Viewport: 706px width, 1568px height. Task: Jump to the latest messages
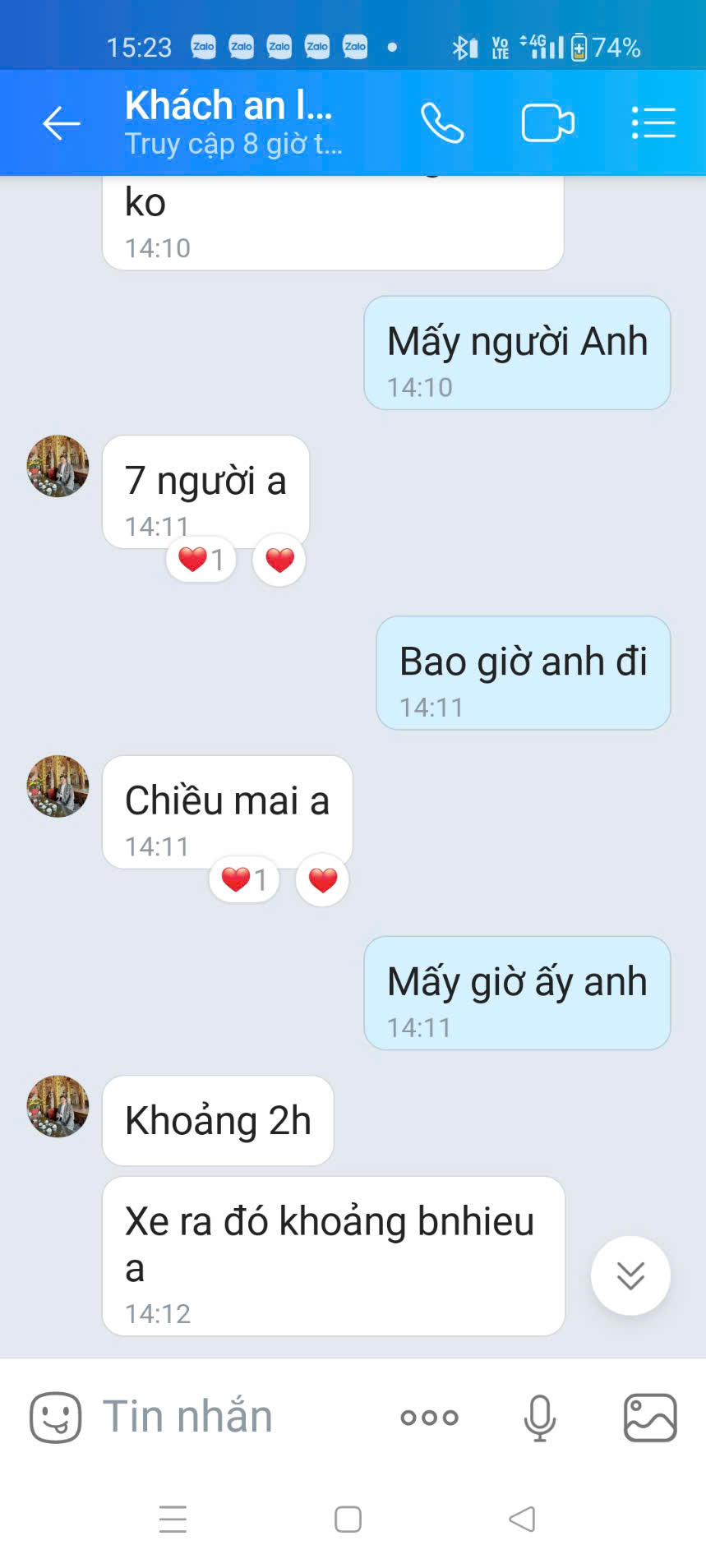coord(630,1275)
